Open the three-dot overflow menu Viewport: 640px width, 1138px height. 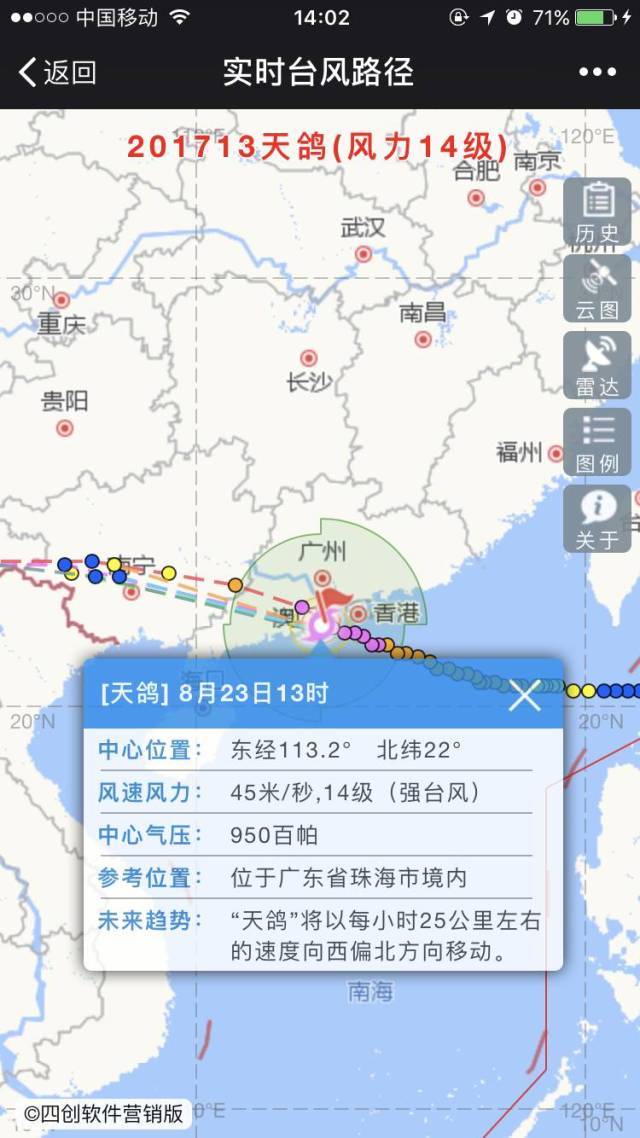[597, 72]
